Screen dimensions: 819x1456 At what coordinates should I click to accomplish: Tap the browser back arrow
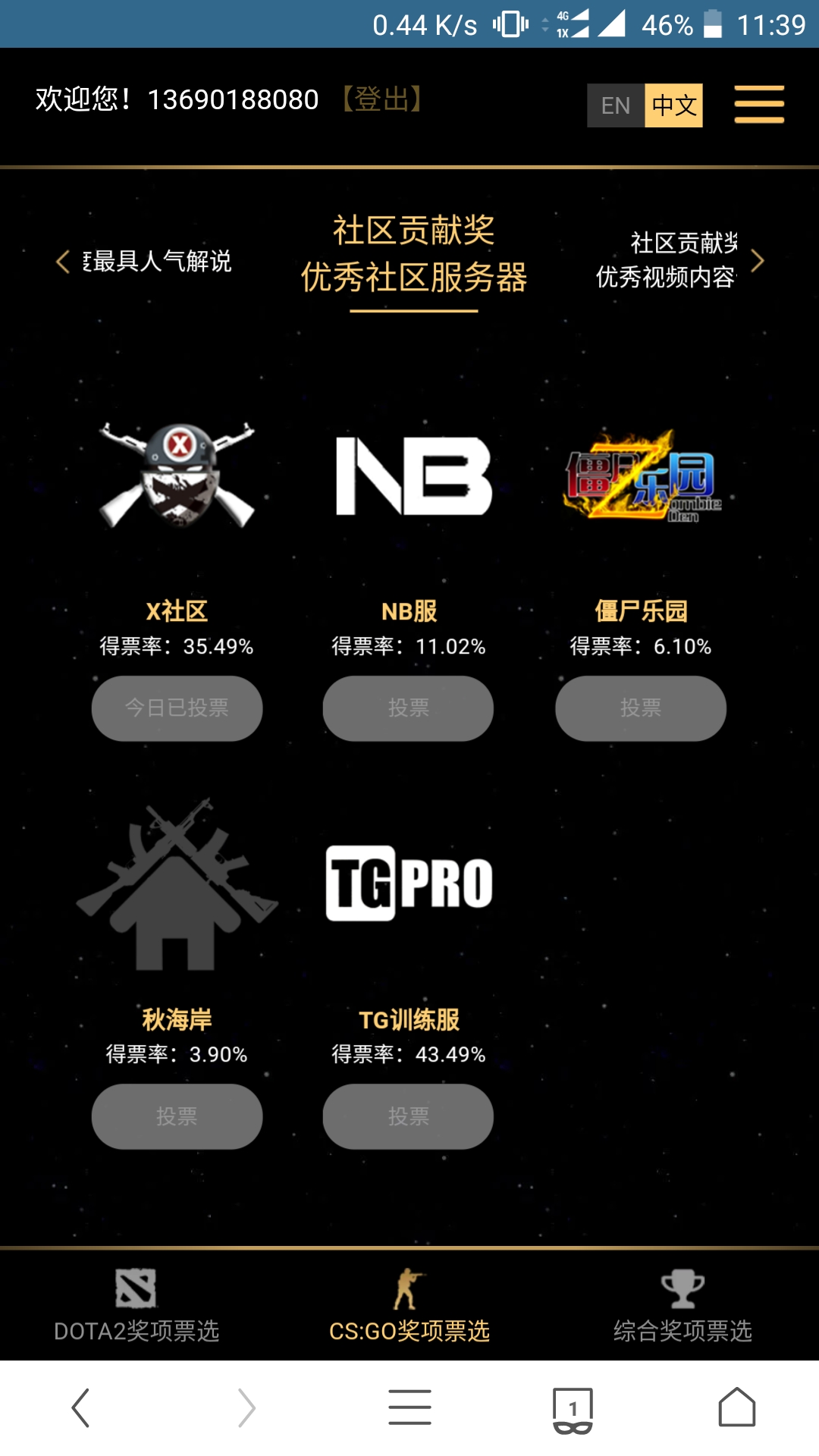81,1407
